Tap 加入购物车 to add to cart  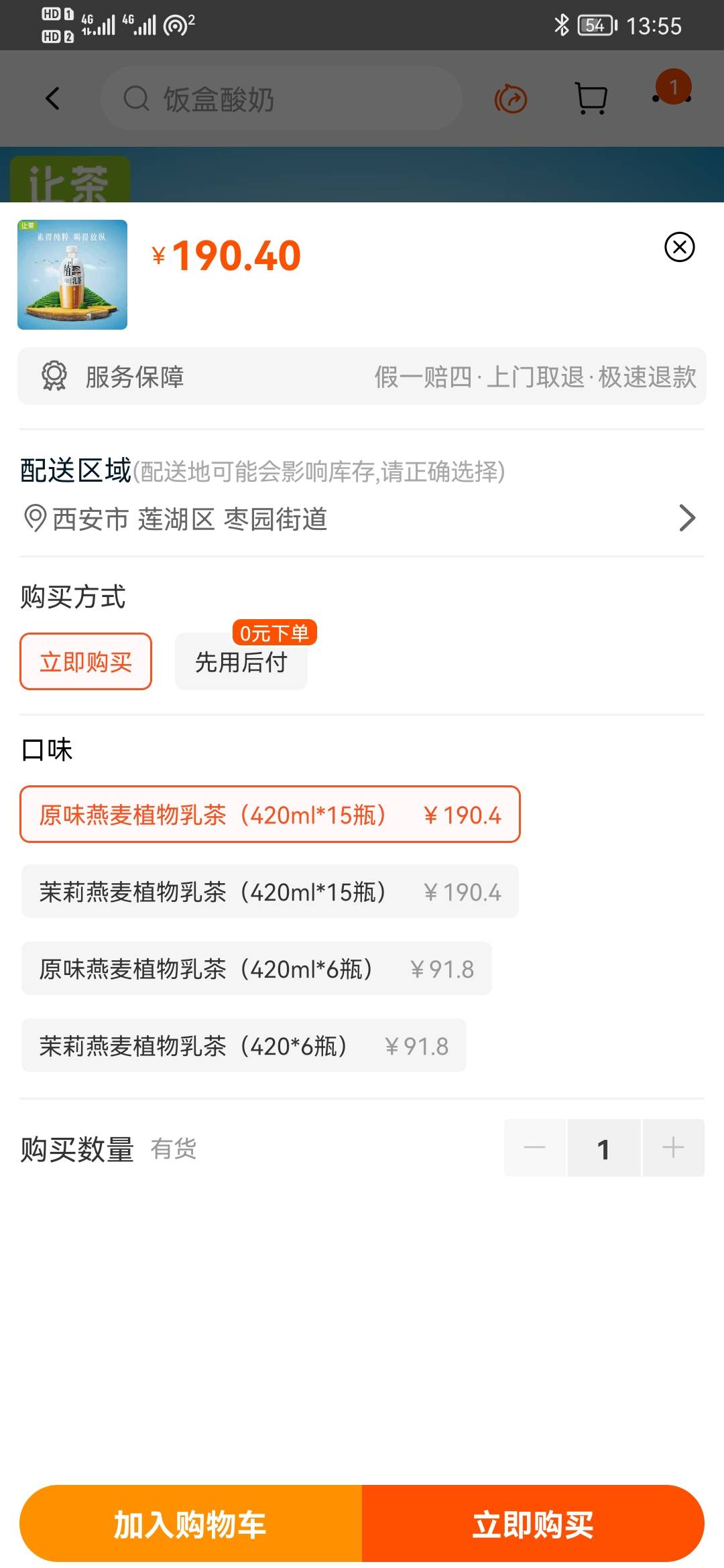click(191, 1523)
